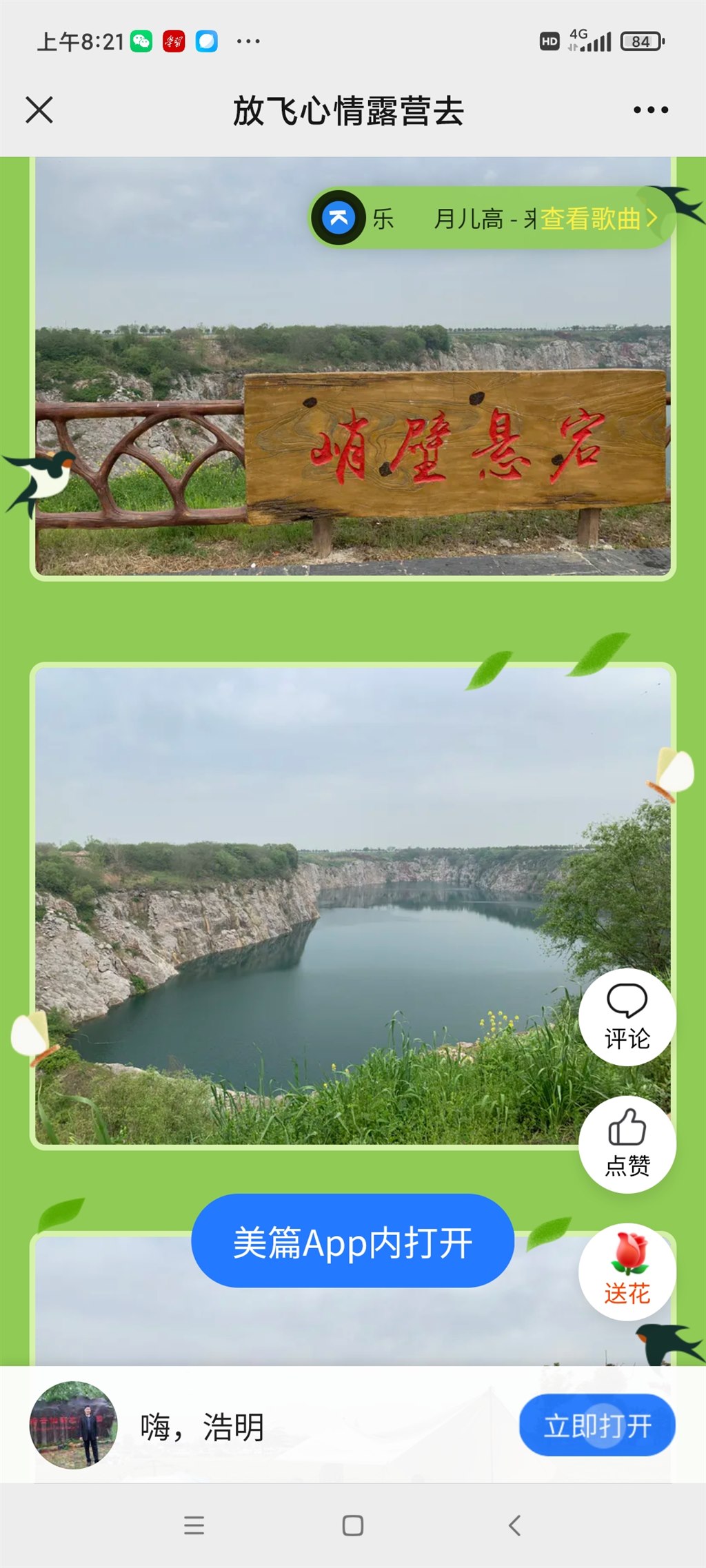Go back with the system back button
The width and height of the screenshot is (706, 1568).
coord(514,1525)
